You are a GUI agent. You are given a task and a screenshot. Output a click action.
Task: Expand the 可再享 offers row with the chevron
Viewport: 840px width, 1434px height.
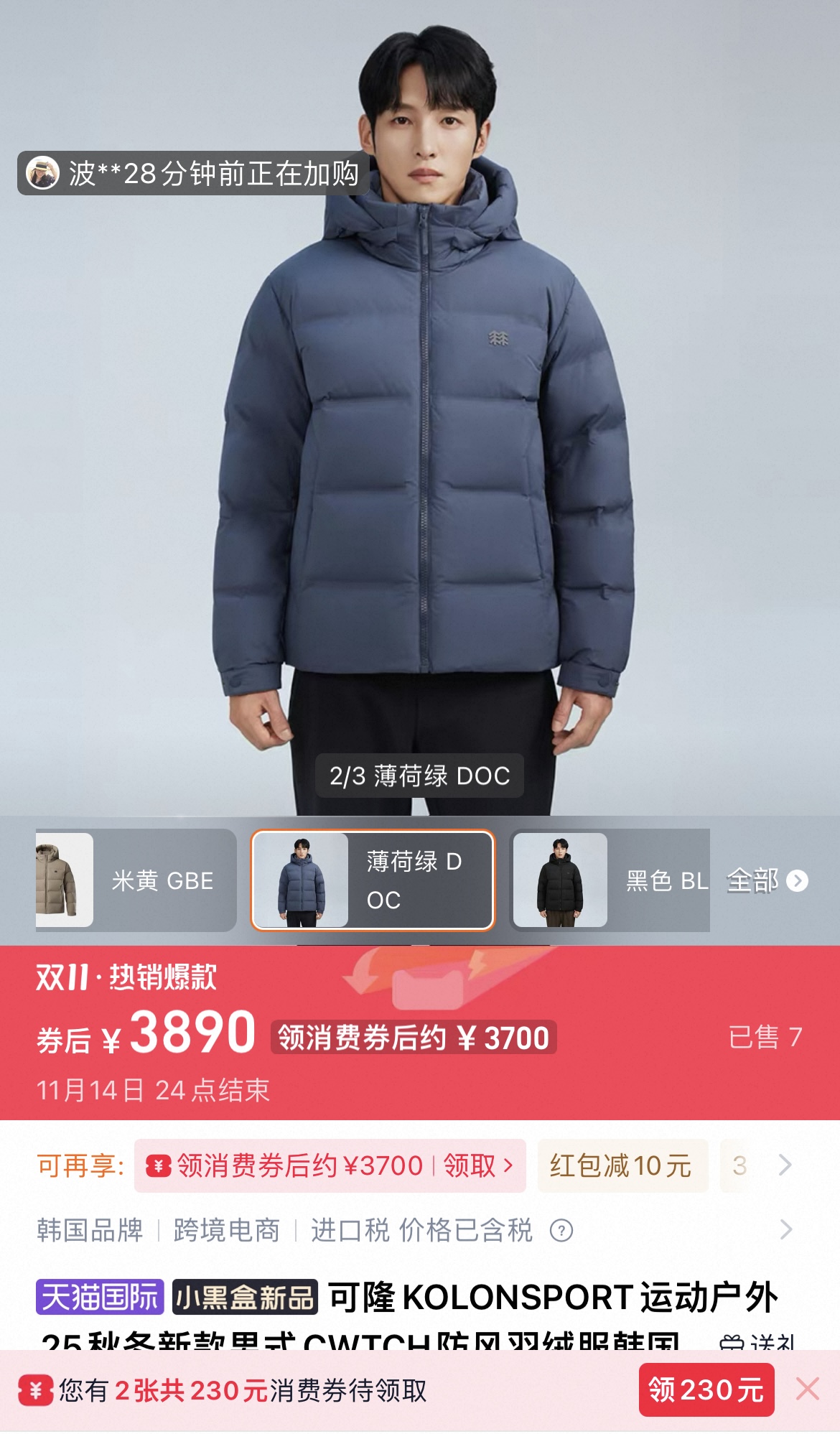click(785, 1165)
